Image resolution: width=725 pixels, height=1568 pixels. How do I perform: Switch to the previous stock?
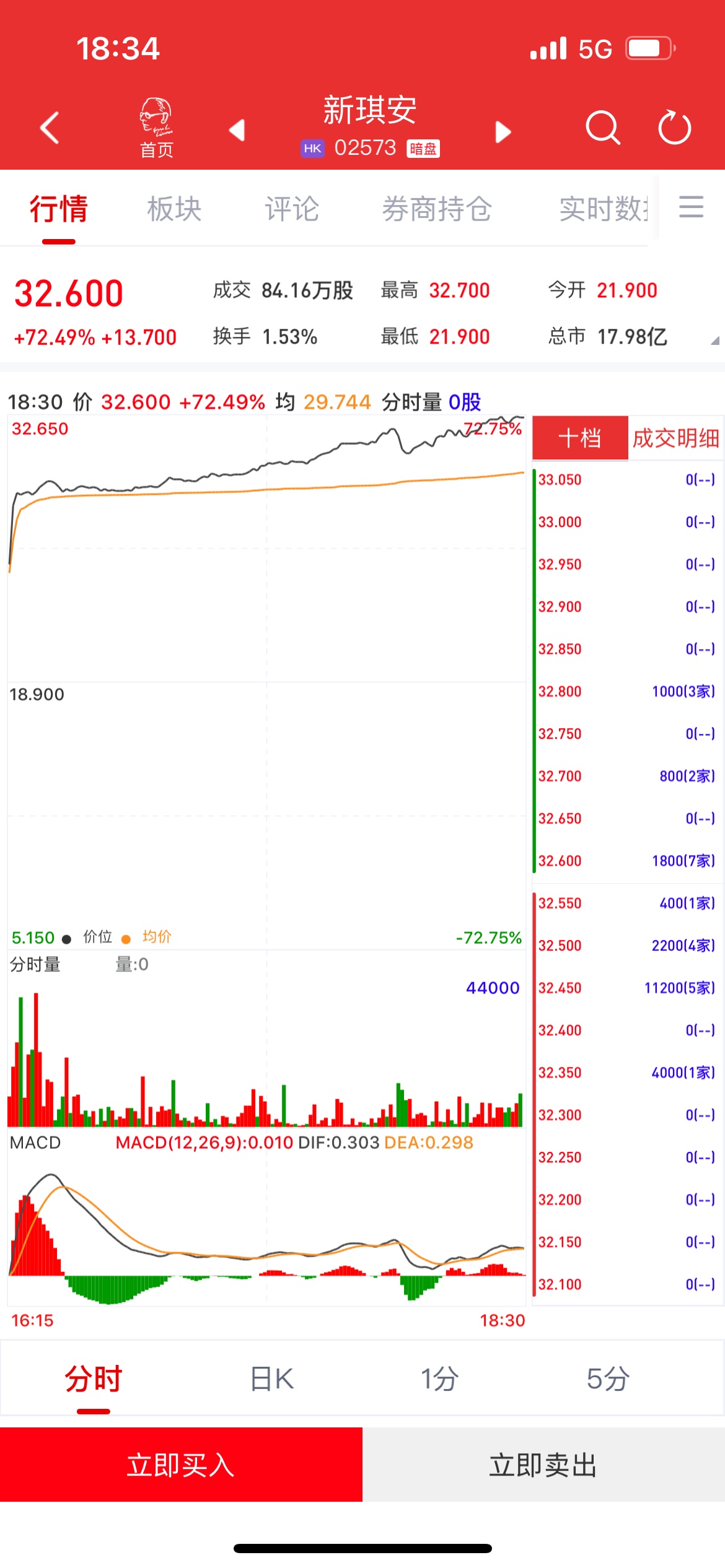pos(237,131)
